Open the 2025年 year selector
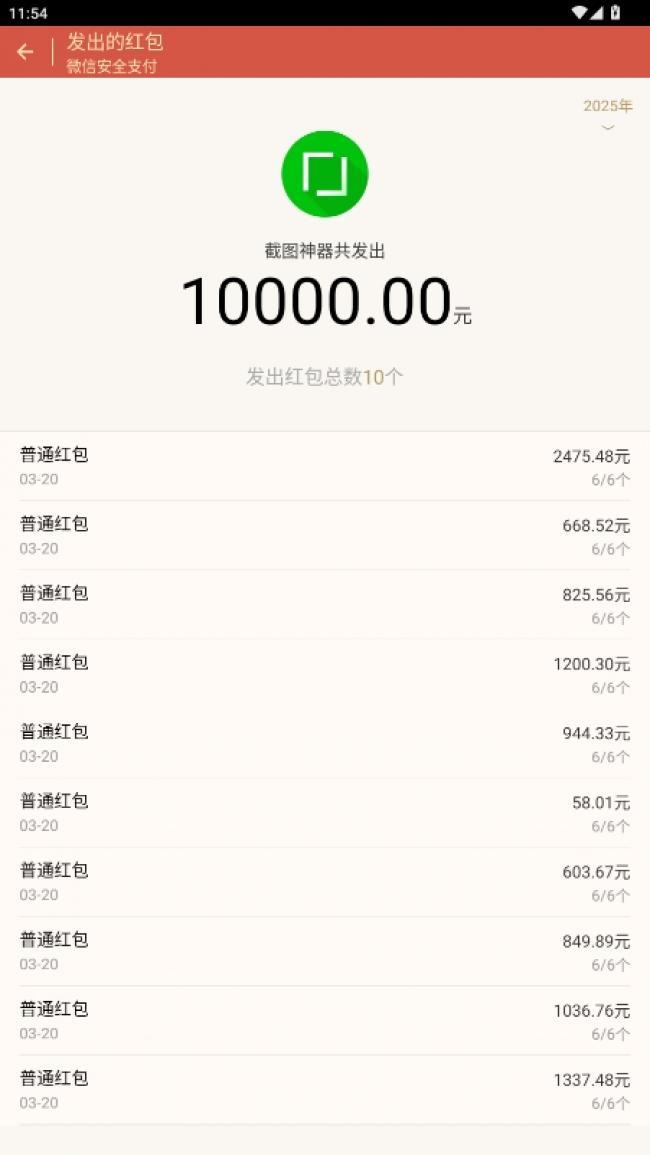The width and height of the screenshot is (650, 1155). click(608, 114)
